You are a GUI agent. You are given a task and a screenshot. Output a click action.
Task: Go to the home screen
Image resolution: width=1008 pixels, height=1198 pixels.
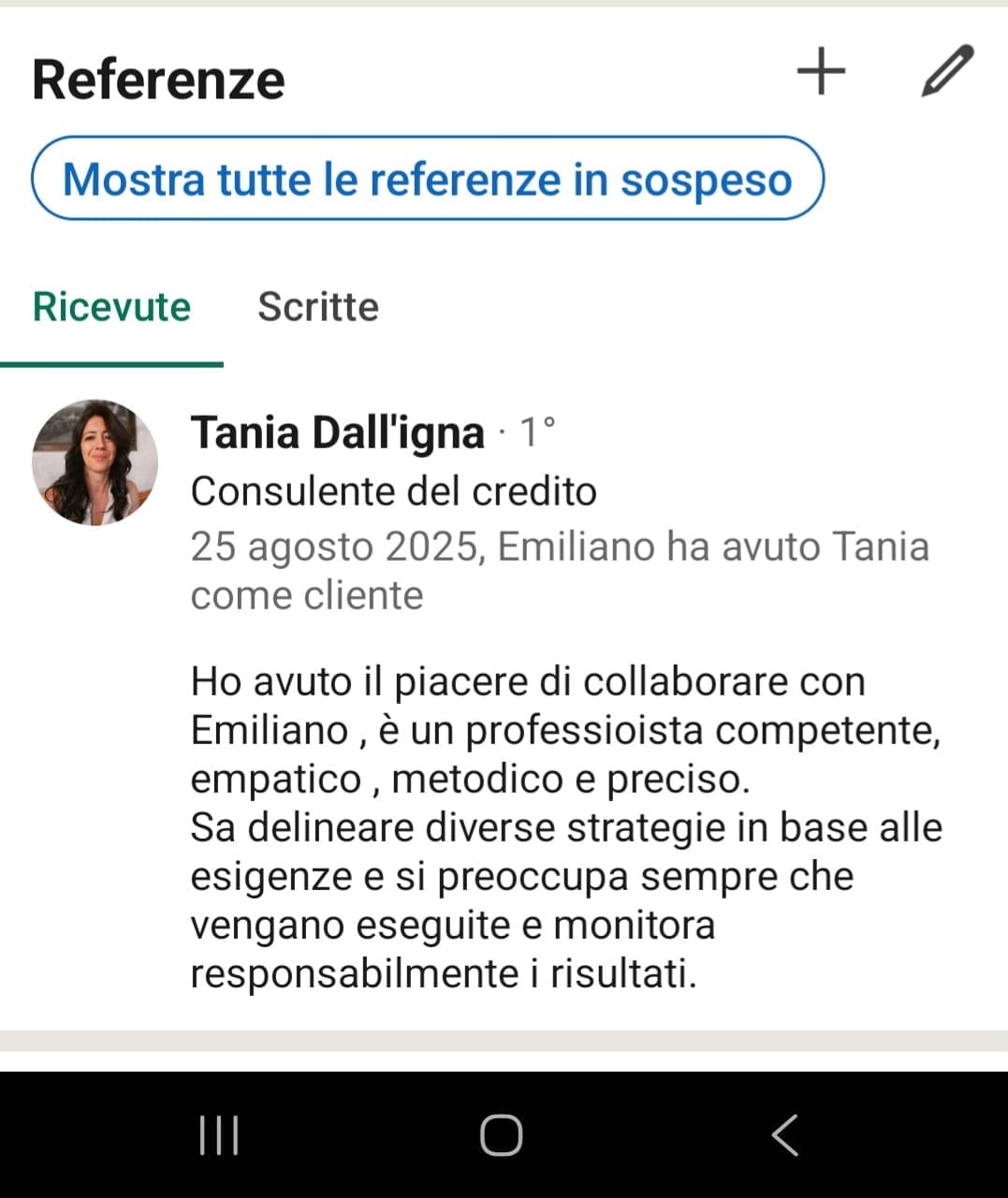click(502, 1135)
